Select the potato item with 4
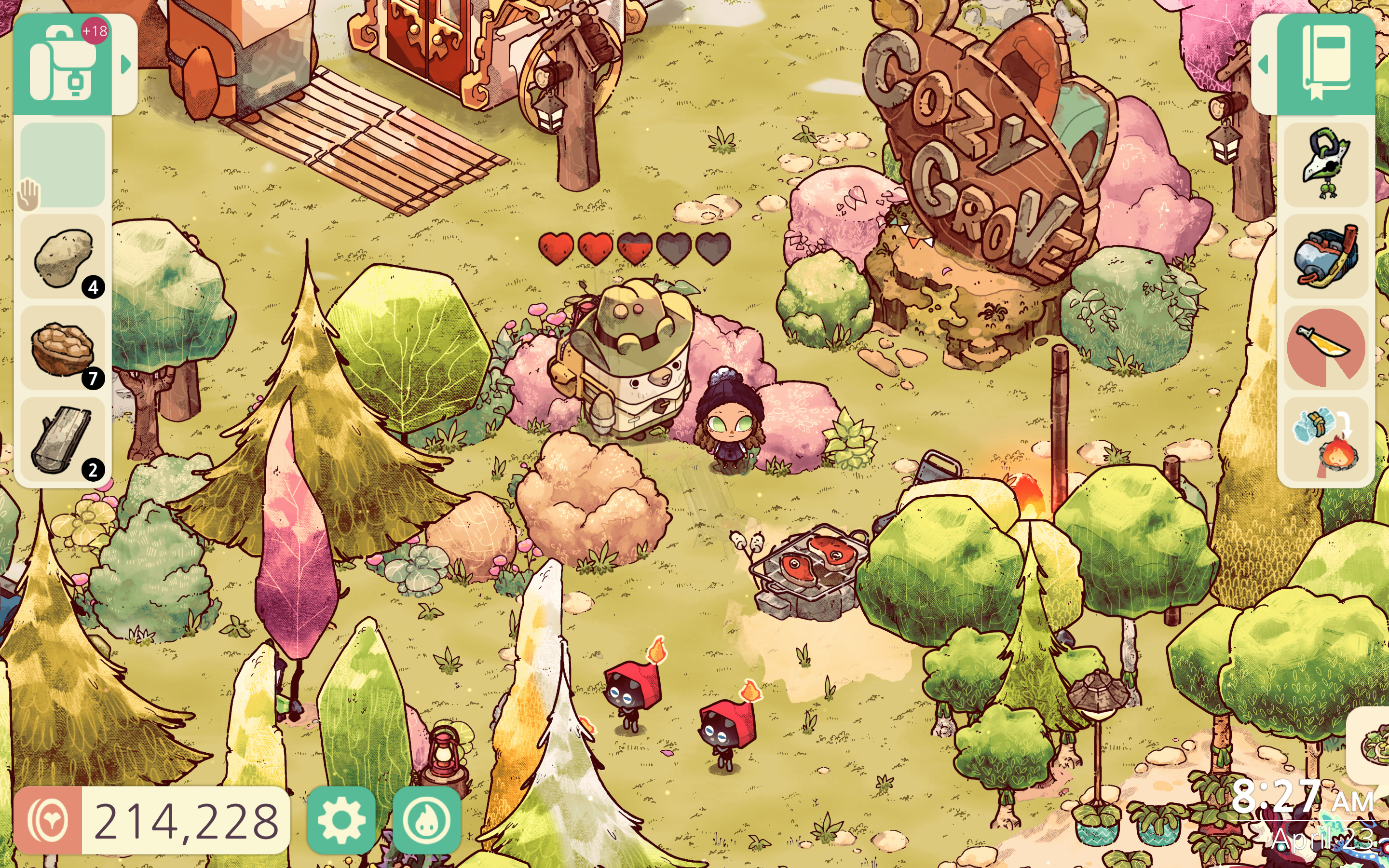This screenshot has height=868, width=1389. (63, 258)
